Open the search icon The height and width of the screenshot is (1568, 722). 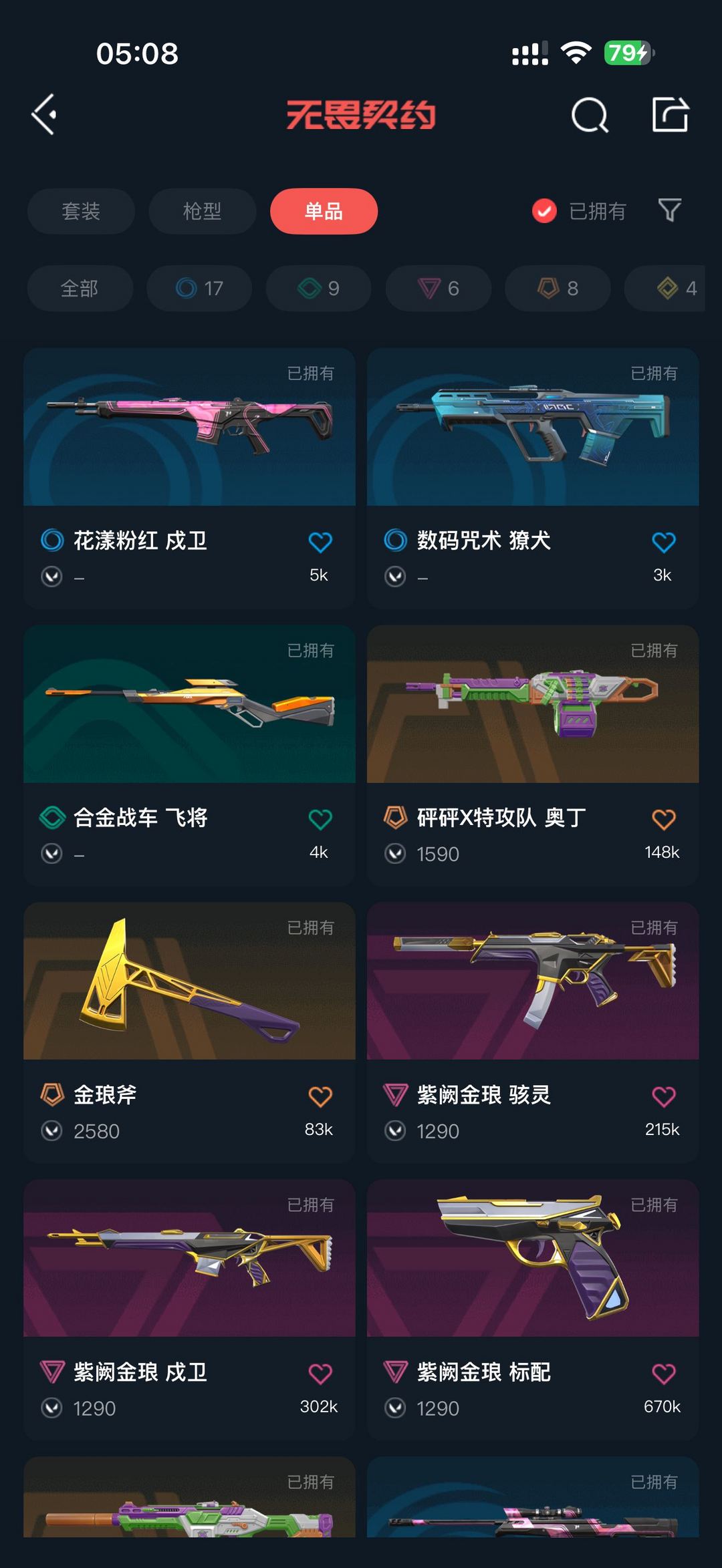(590, 116)
